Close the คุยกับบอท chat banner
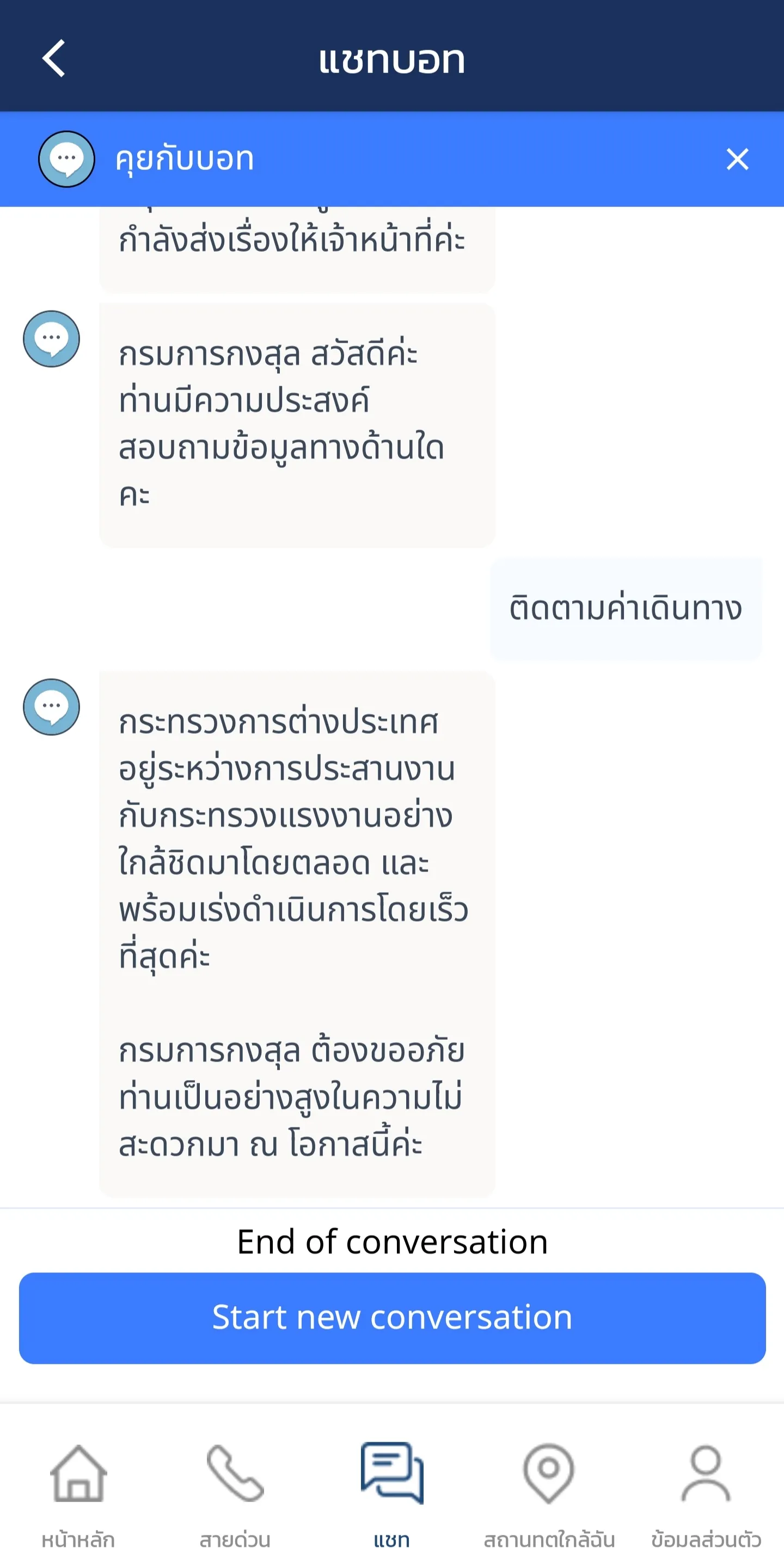784x1548 pixels. pyautogui.click(x=737, y=159)
